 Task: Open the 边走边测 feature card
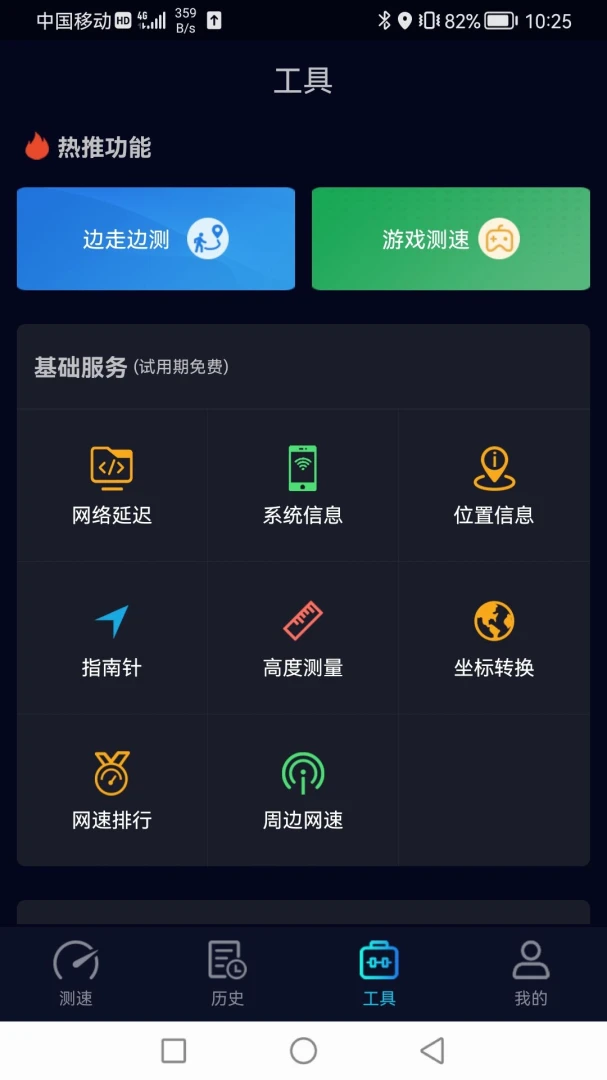156,239
